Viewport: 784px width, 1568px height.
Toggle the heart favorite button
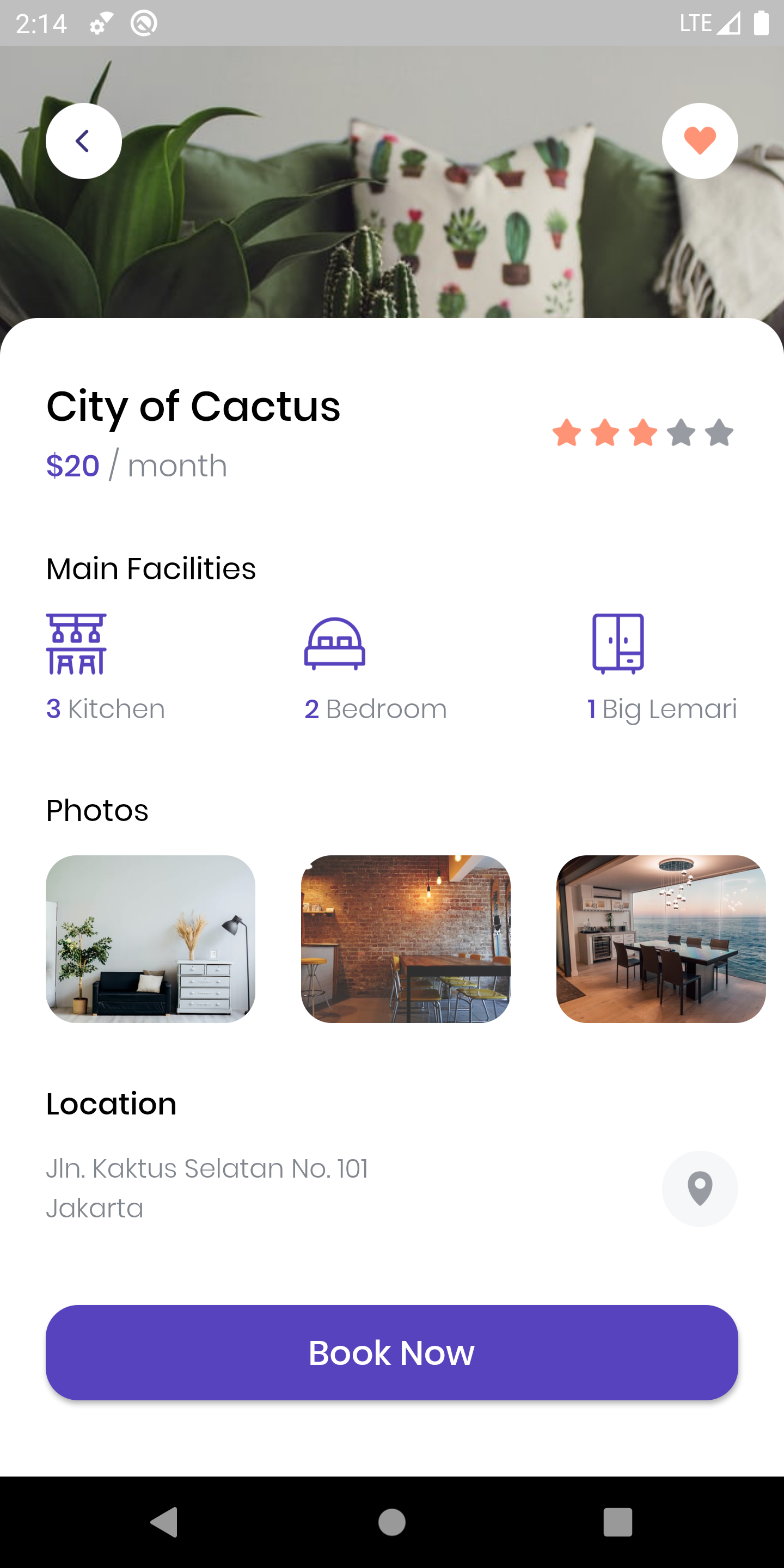700,140
